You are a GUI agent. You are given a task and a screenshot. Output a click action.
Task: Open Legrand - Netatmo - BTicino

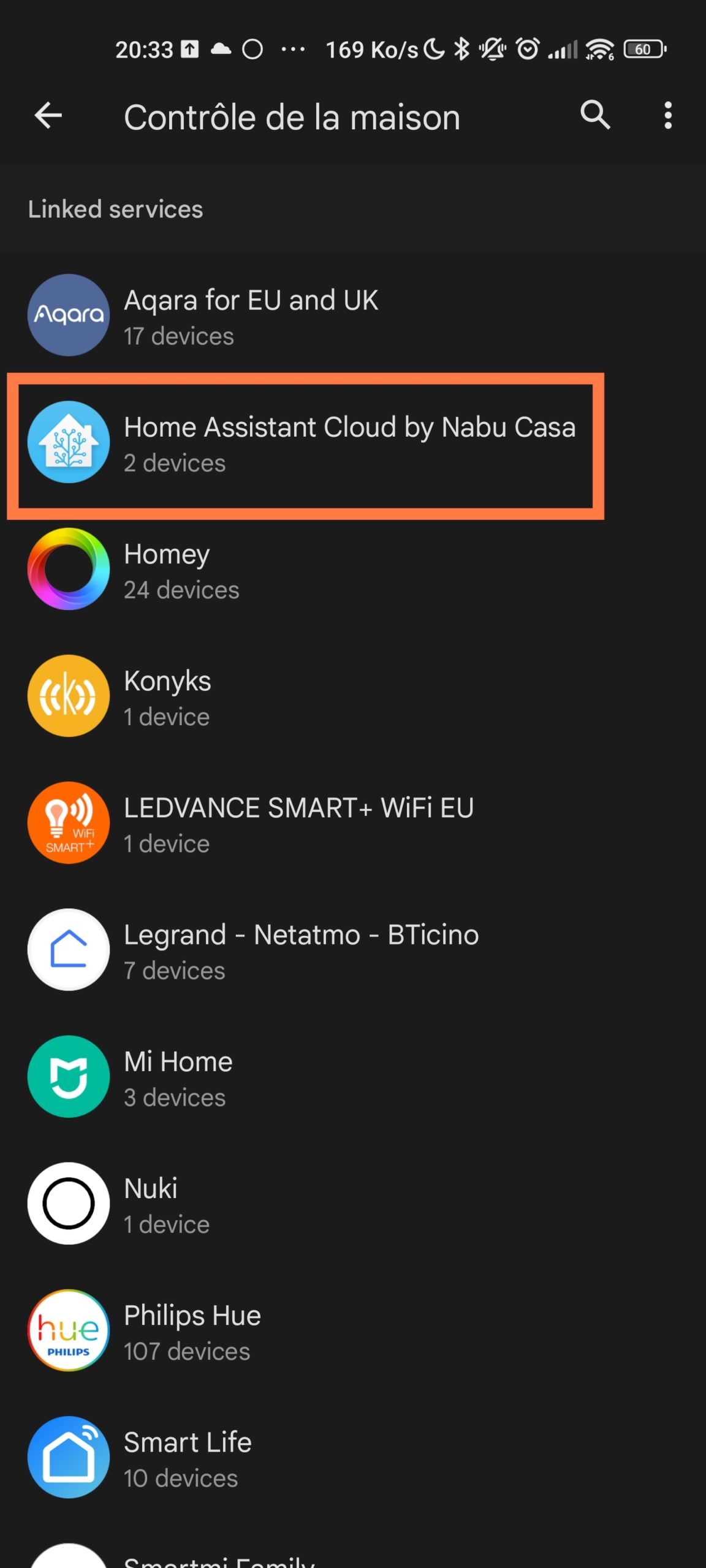click(353, 949)
